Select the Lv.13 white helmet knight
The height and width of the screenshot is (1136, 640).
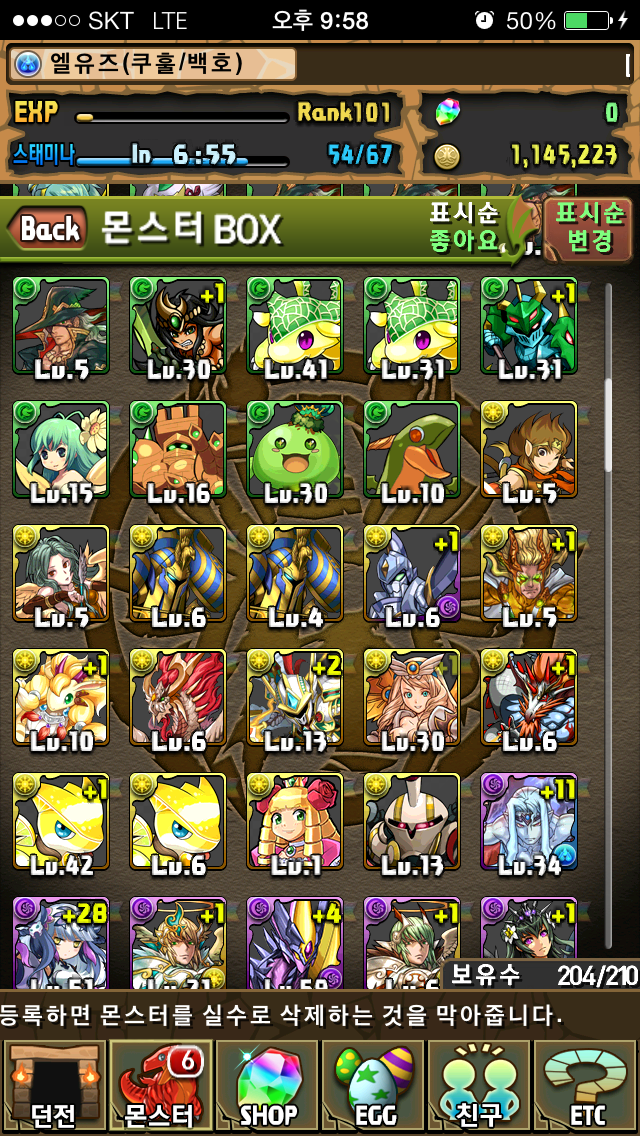(x=412, y=822)
